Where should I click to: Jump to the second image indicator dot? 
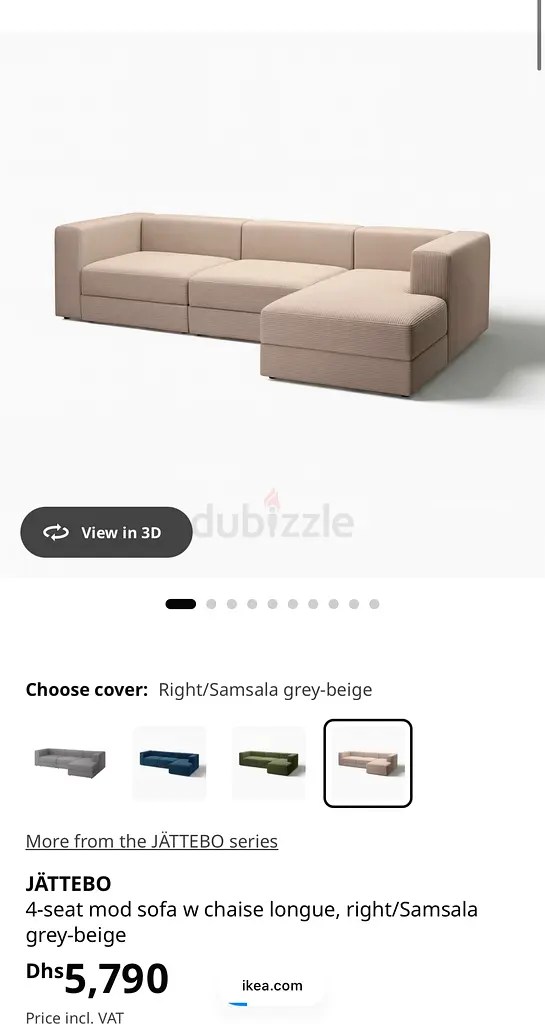click(x=211, y=604)
